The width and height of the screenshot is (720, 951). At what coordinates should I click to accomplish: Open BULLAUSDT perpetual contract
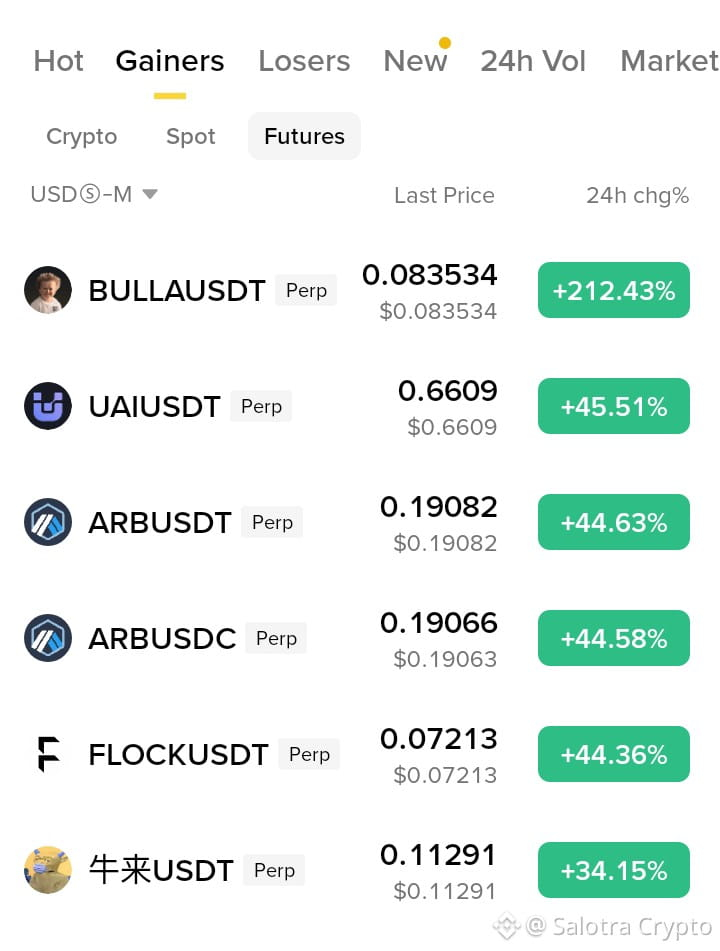click(x=360, y=291)
